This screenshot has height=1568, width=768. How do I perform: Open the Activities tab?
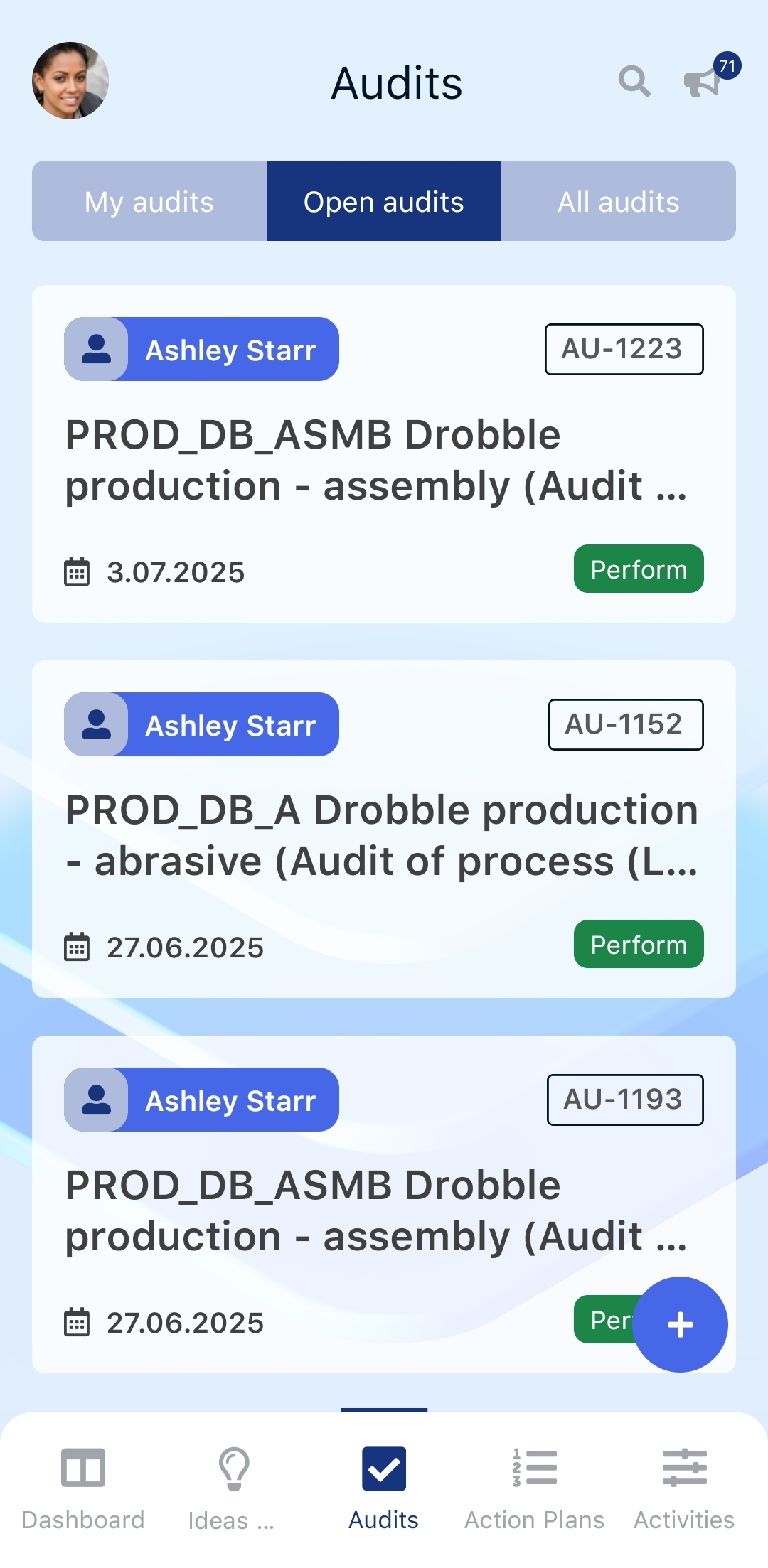[684, 1487]
